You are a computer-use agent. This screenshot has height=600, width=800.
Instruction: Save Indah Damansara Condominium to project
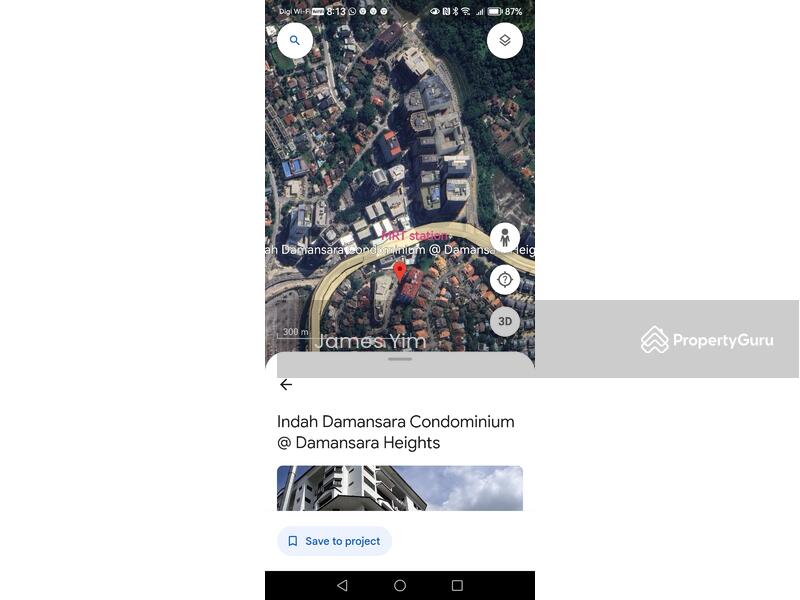pyautogui.click(x=334, y=541)
